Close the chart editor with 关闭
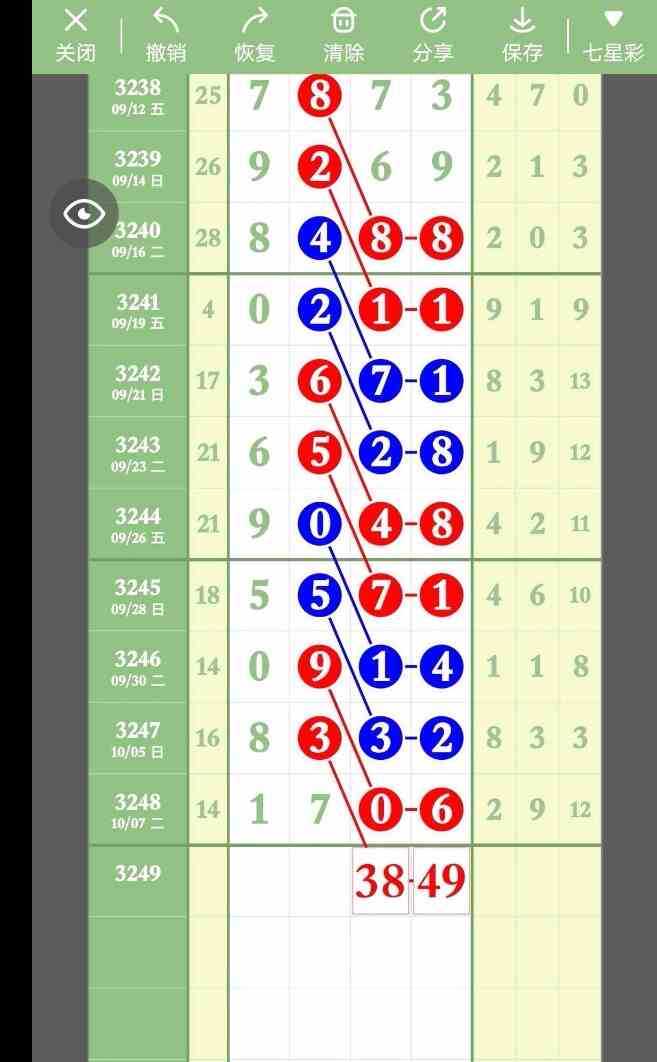The width and height of the screenshot is (657, 1062). click(x=75, y=35)
